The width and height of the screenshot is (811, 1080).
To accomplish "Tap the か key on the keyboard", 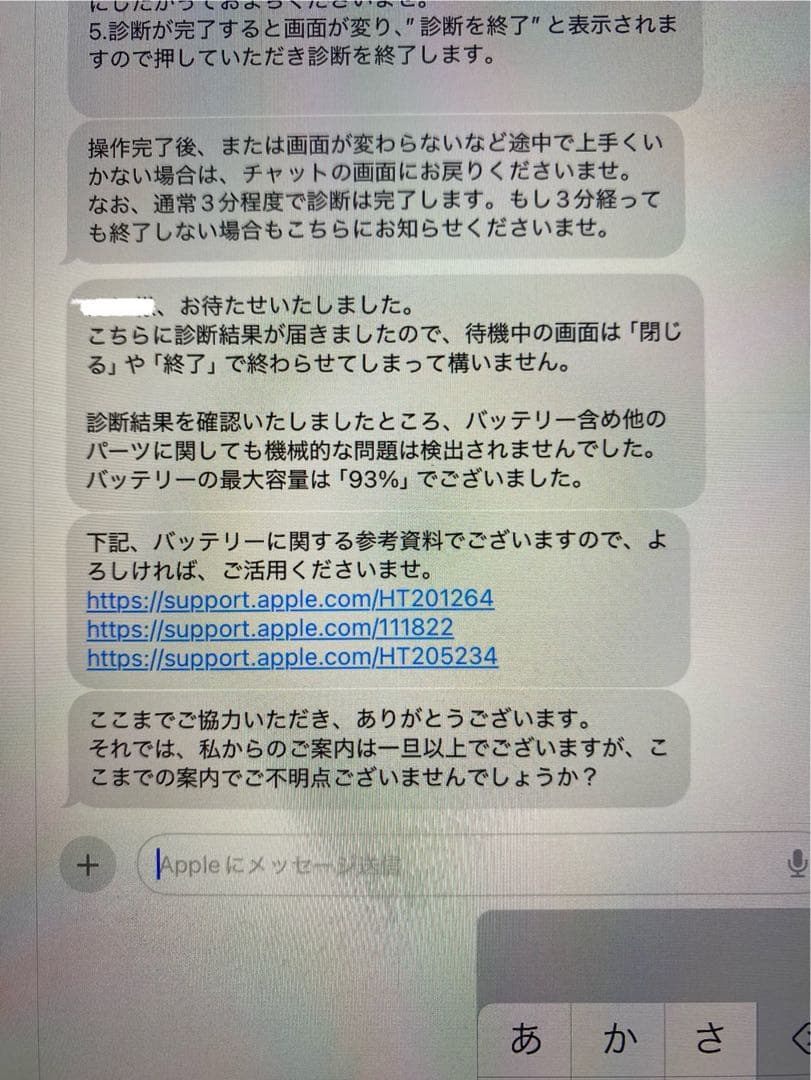I will coord(620,1039).
